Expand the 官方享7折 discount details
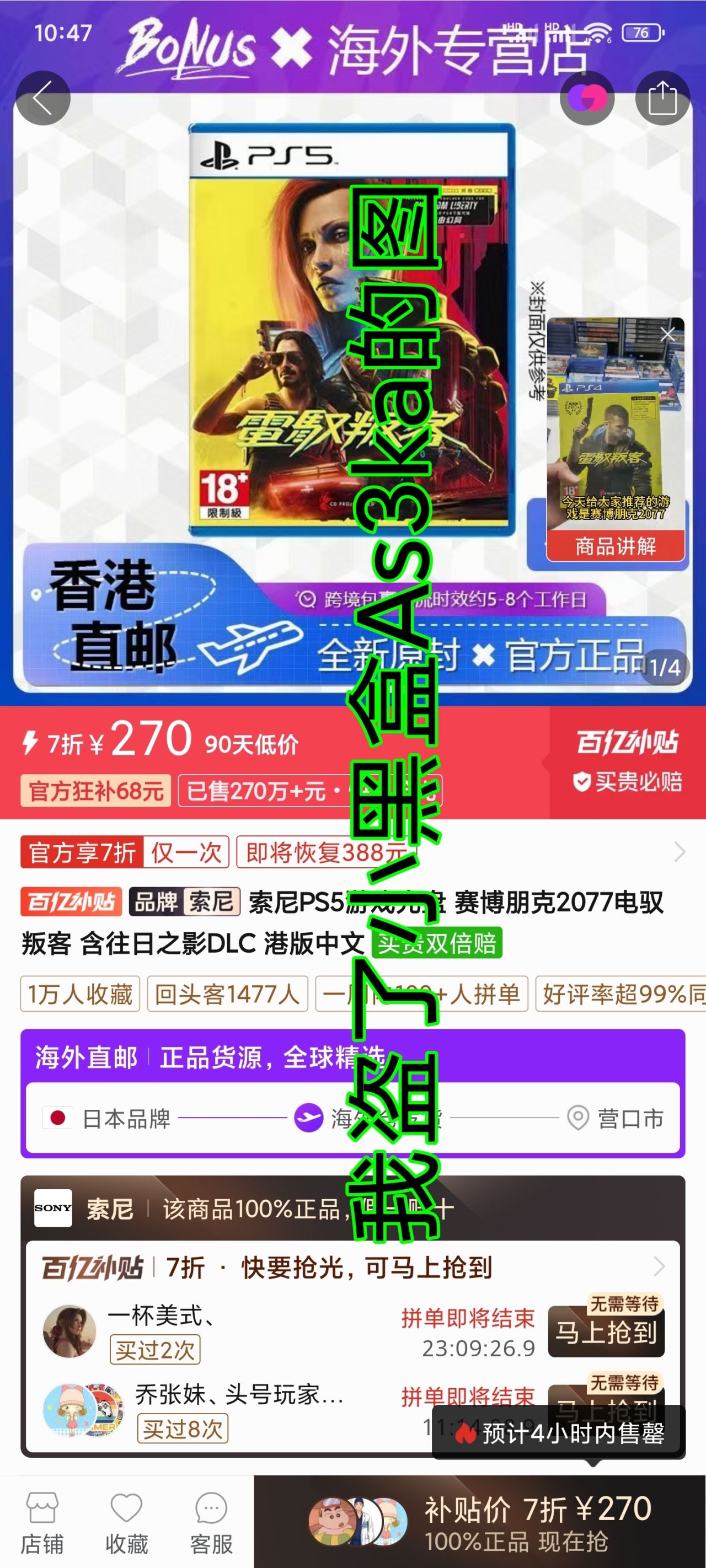706x1568 pixels. point(679,852)
